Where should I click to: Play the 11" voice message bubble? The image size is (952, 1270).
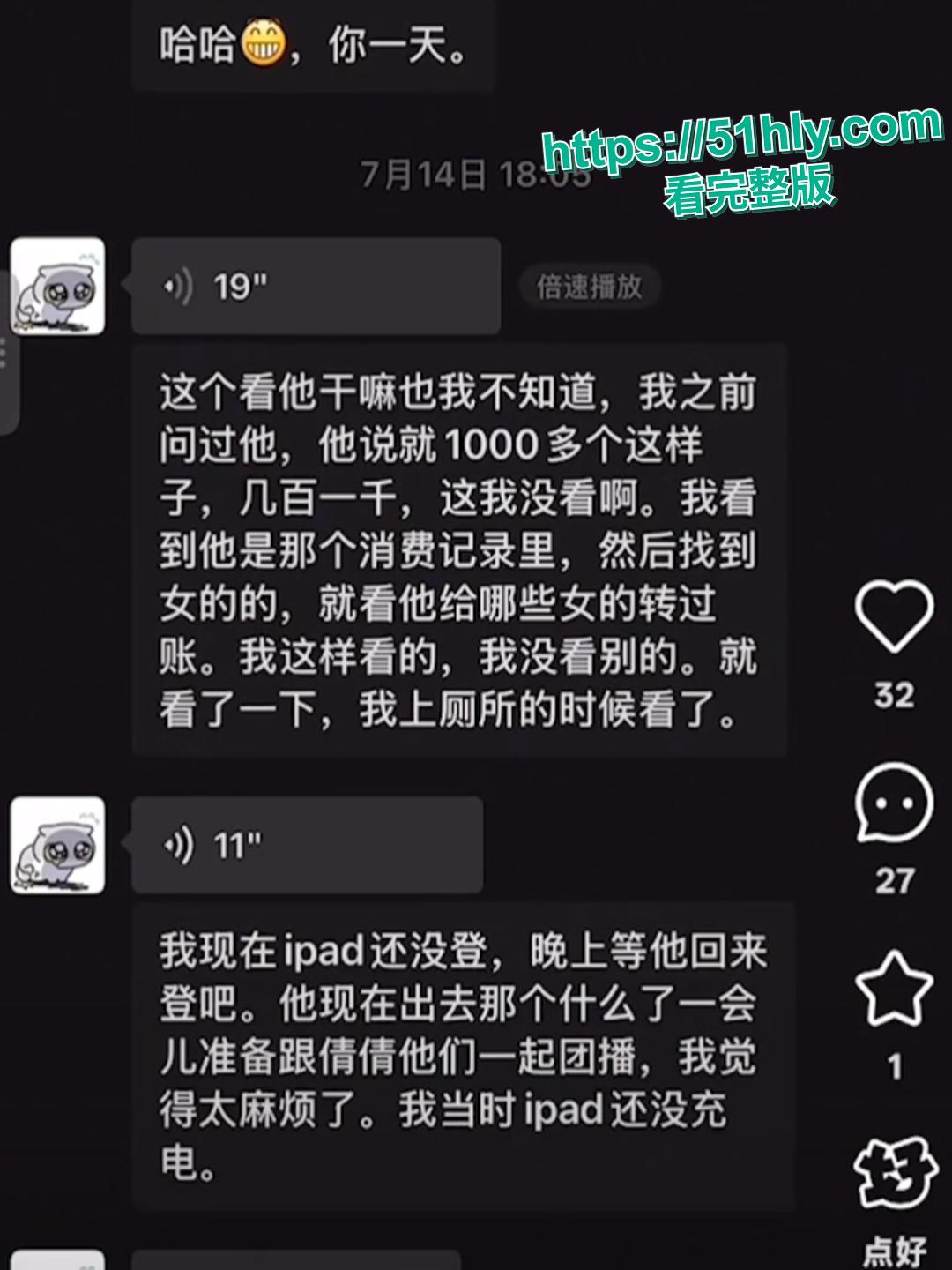click(306, 844)
